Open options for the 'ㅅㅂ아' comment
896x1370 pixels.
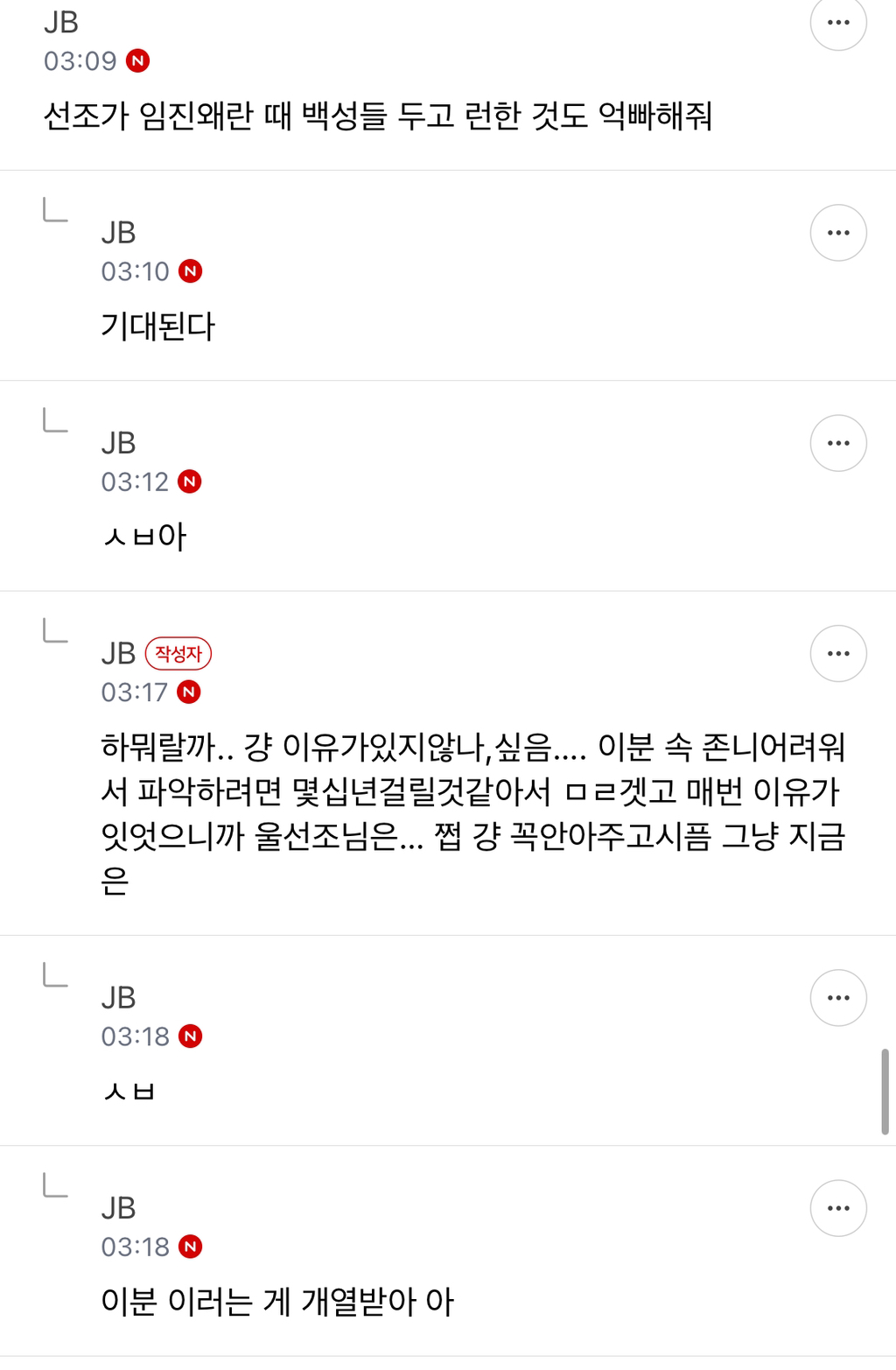coord(837,443)
